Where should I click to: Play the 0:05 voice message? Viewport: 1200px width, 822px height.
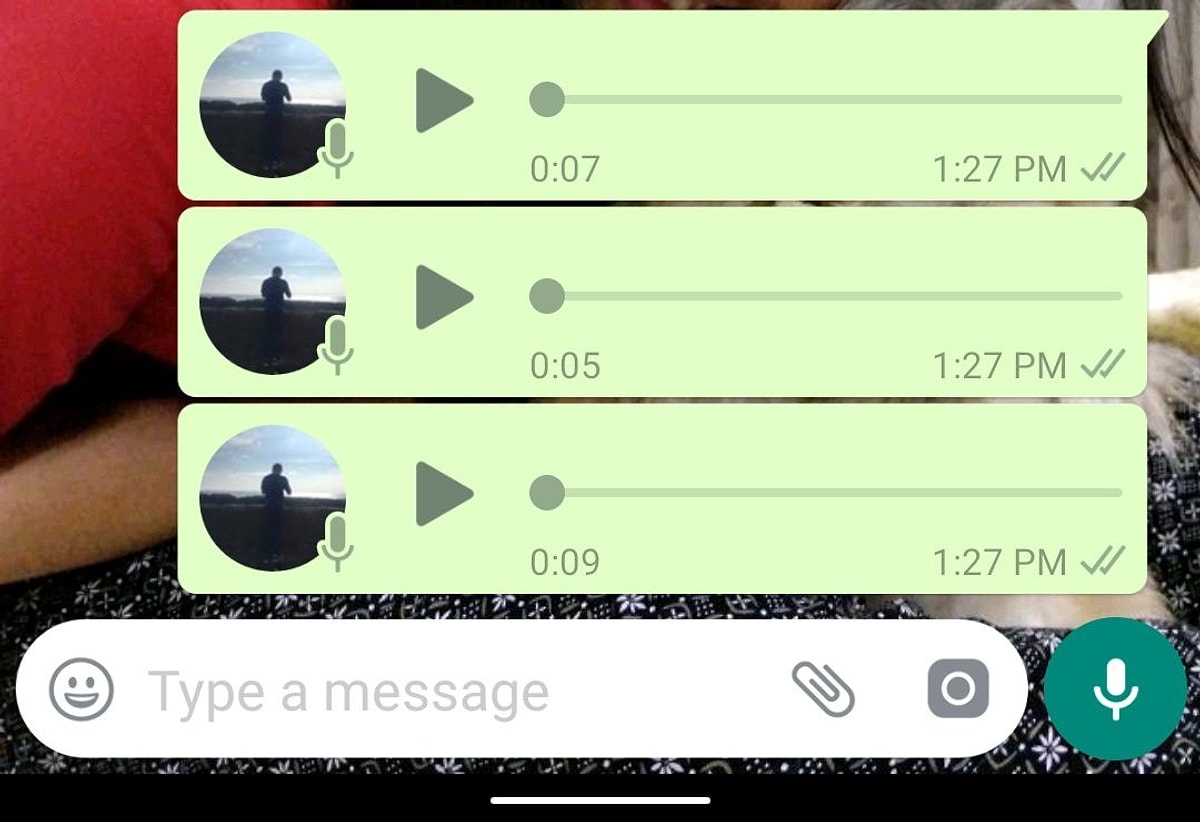tap(443, 297)
